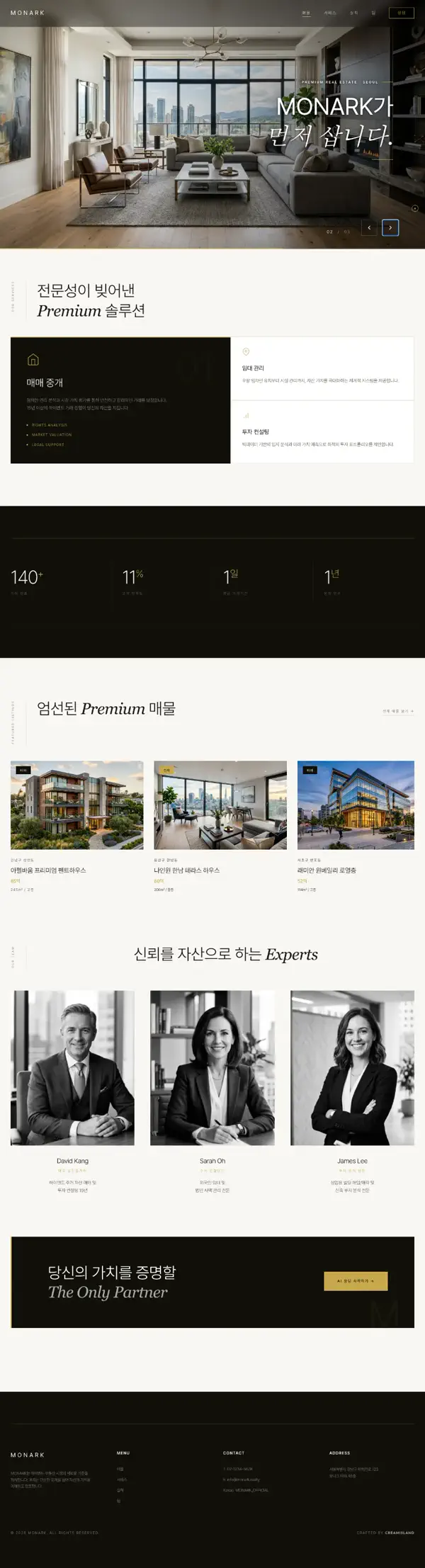Open David Kang's expert profile
The width and height of the screenshot is (425, 1568).
click(x=72, y=1068)
